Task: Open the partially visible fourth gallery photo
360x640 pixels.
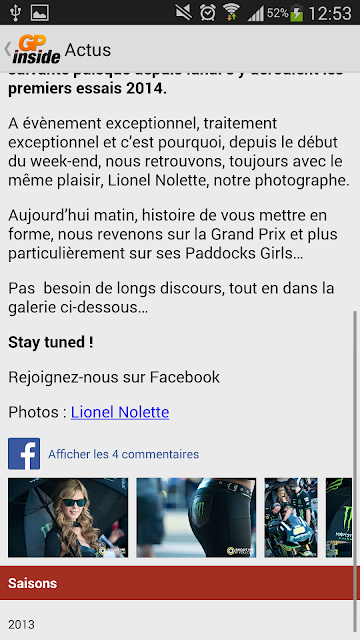Action: [x=339, y=518]
